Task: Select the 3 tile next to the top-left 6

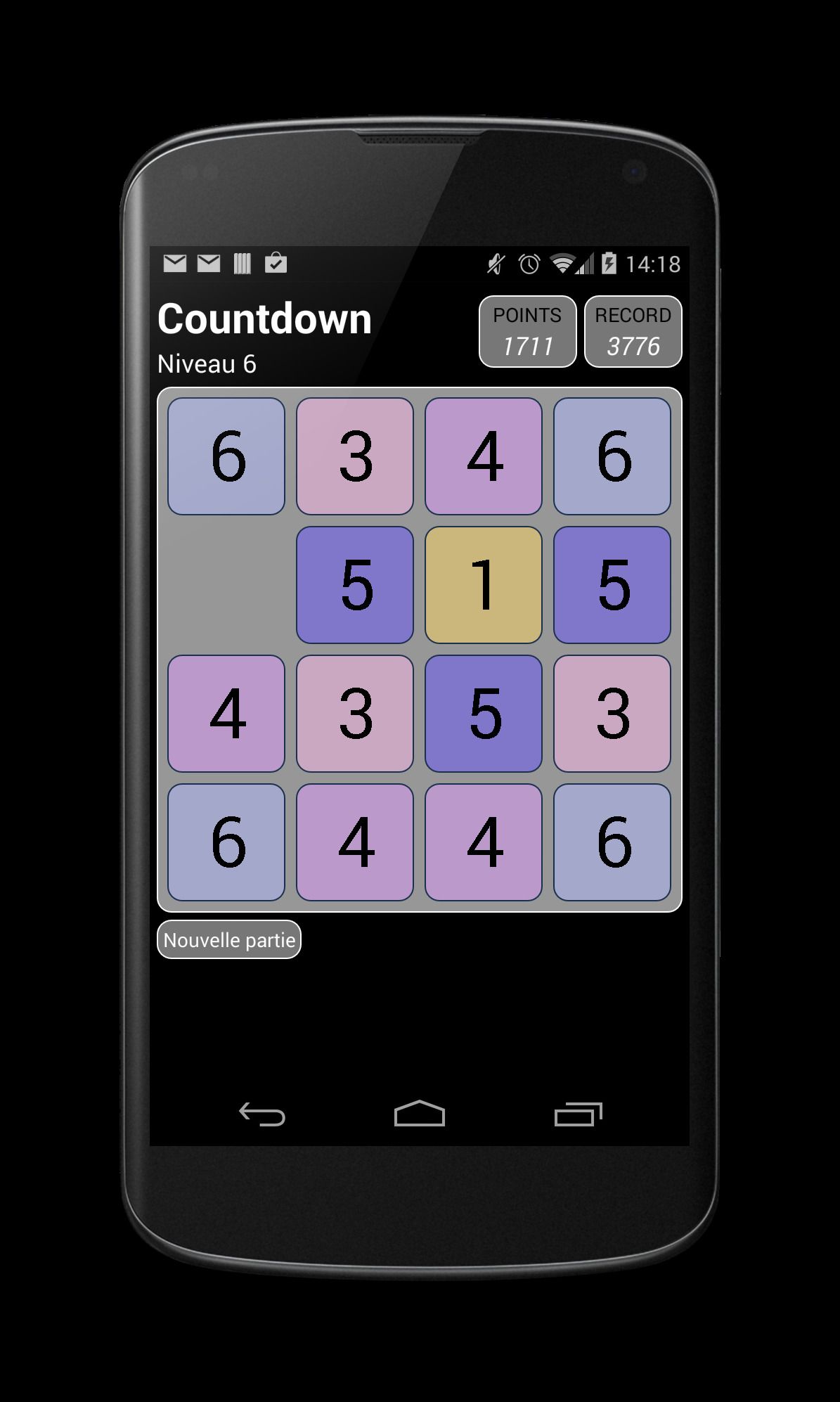Action: [354, 456]
